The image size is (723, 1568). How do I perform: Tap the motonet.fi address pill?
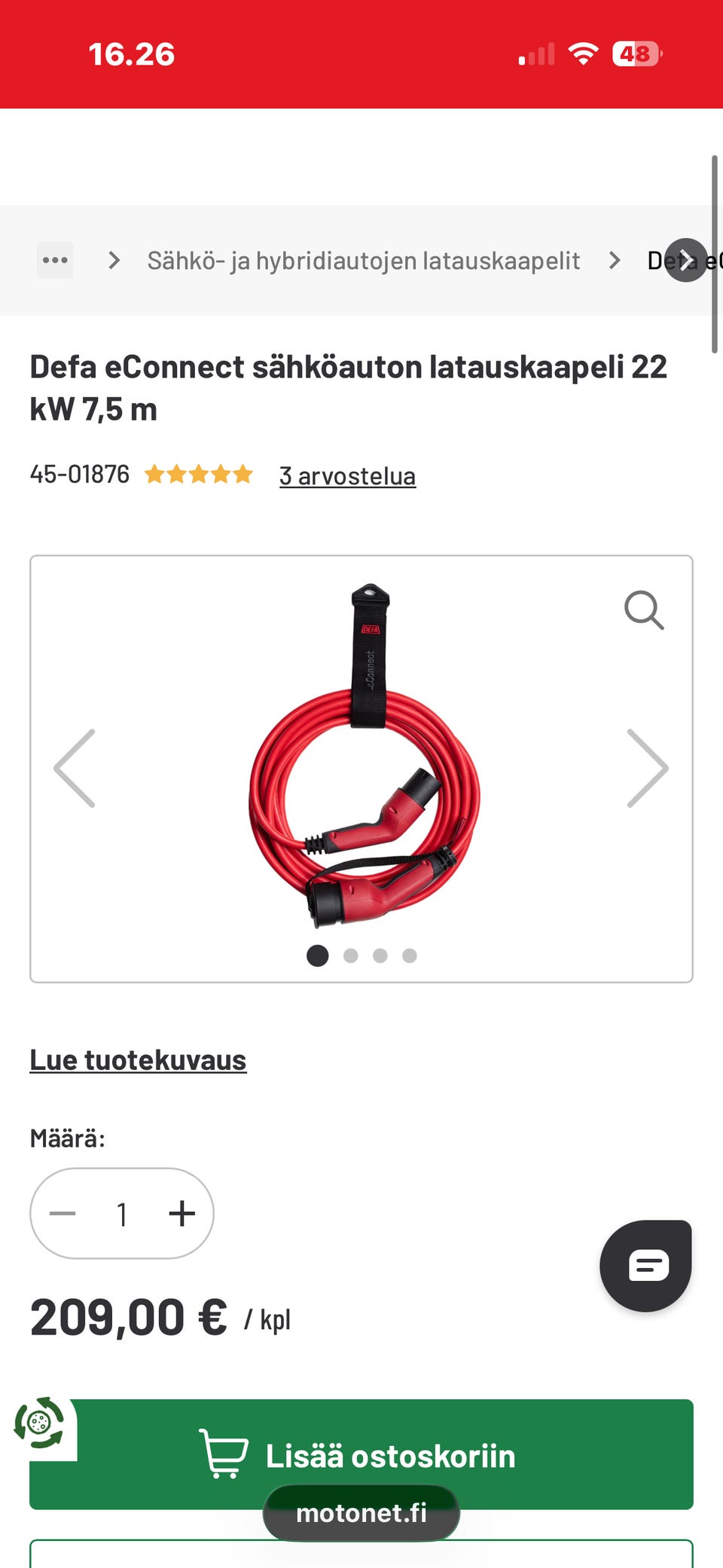tap(361, 1513)
